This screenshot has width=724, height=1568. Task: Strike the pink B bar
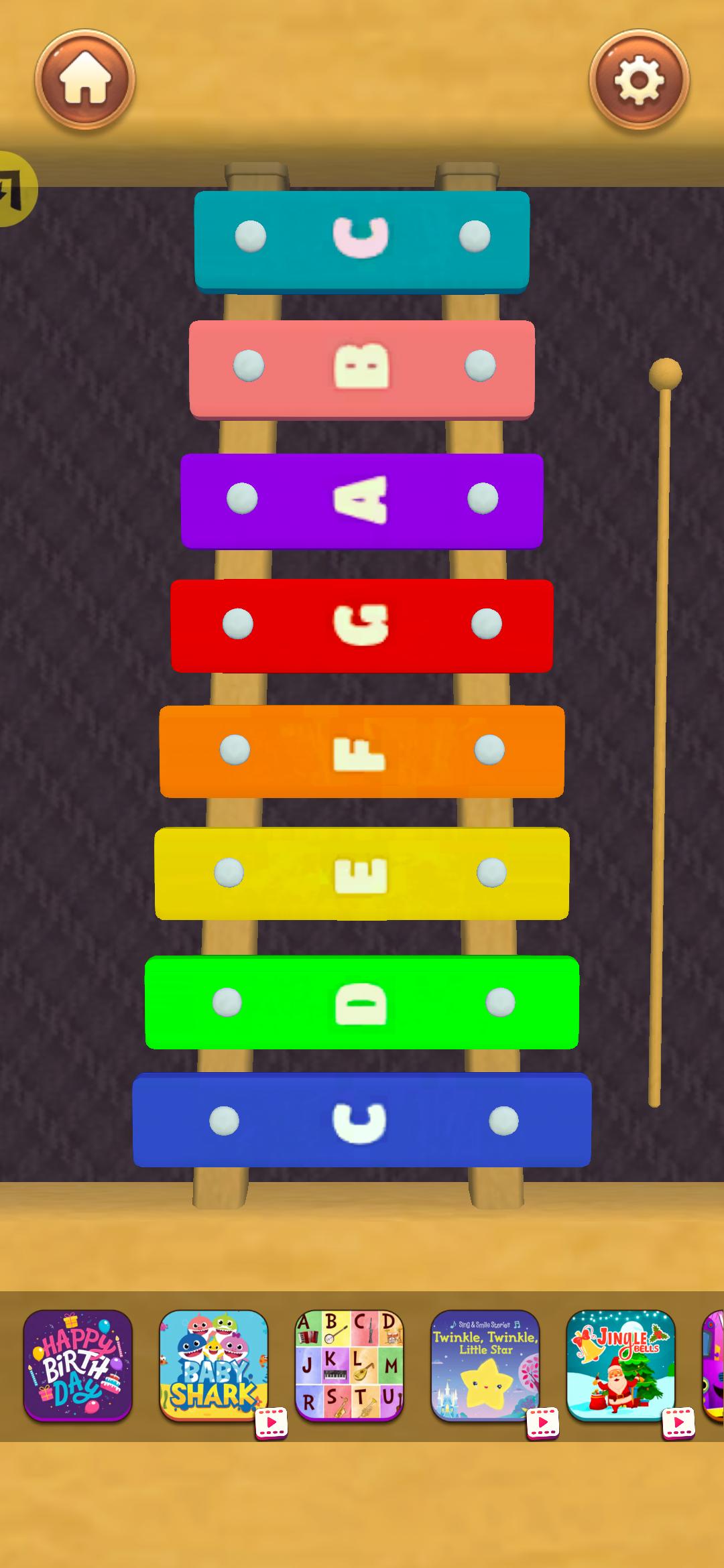pyautogui.click(x=362, y=368)
